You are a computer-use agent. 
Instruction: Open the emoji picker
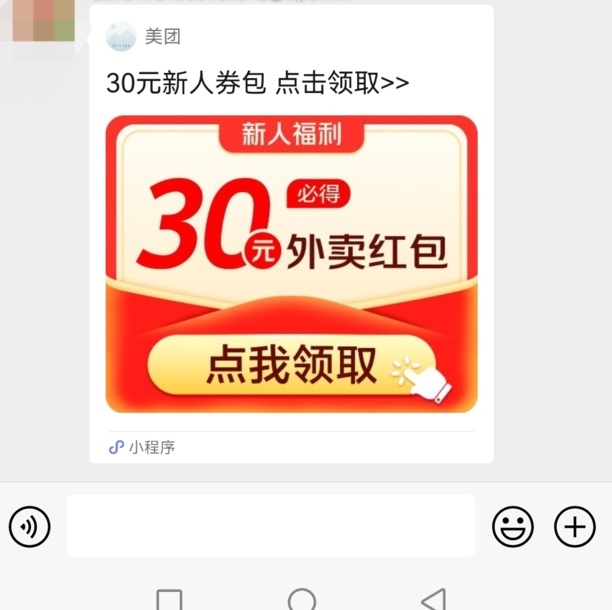coord(512,526)
